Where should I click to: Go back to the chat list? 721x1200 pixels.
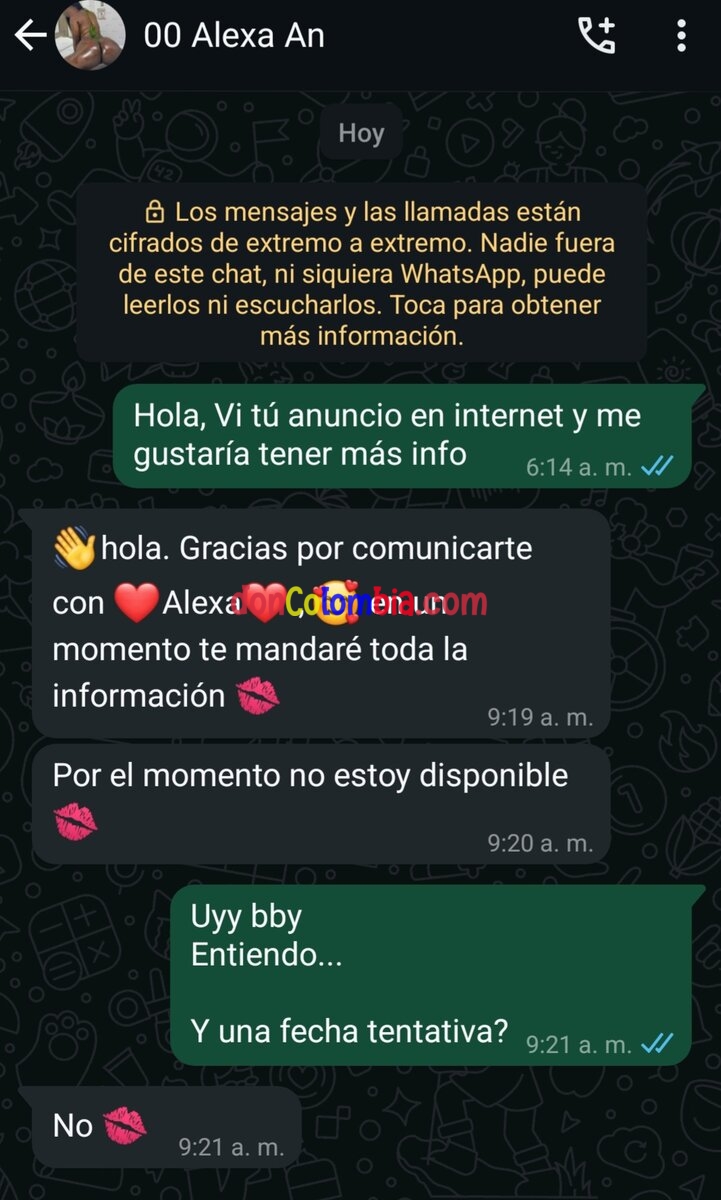click(30, 36)
